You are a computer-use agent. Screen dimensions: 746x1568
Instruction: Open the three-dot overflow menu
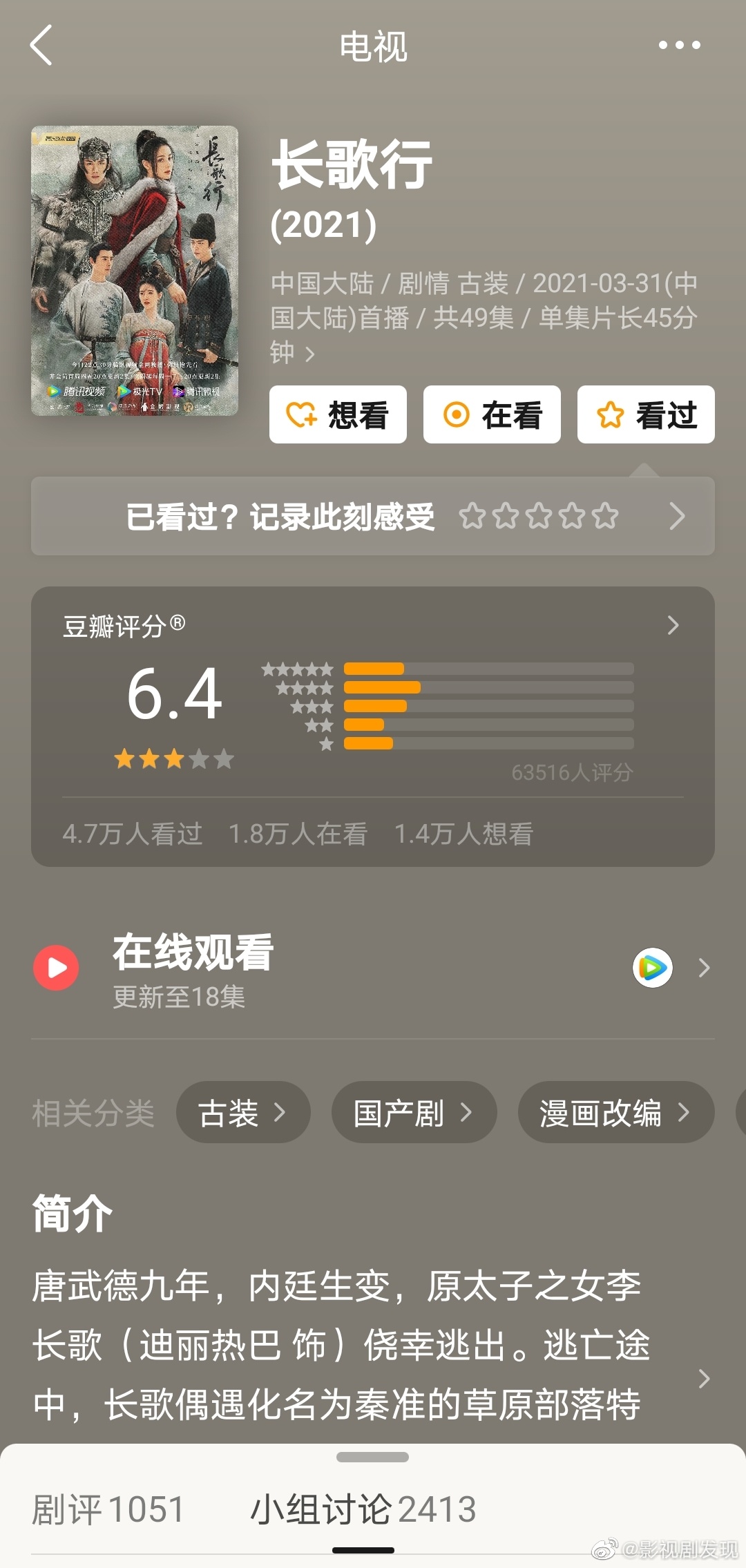[x=679, y=46]
